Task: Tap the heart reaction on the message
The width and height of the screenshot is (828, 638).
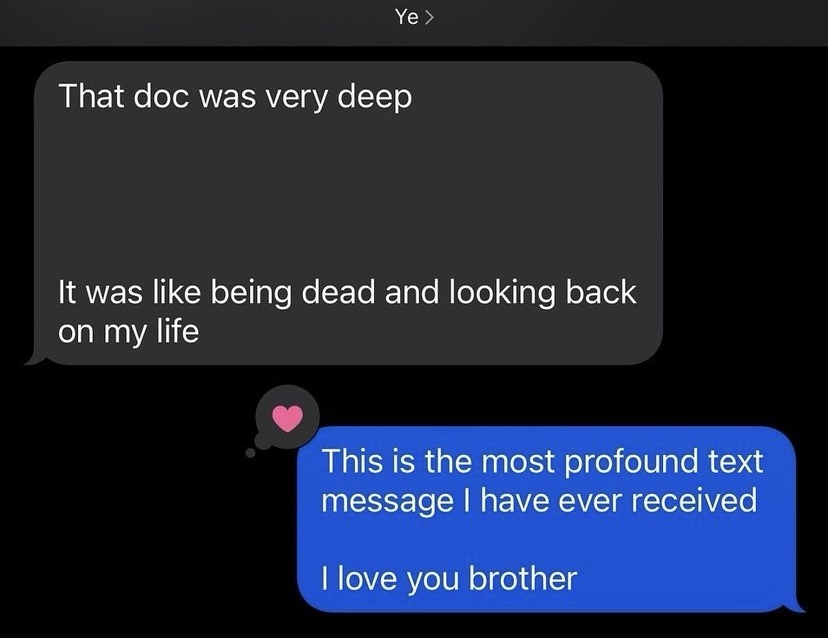Action: pyautogui.click(x=287, y=418)
